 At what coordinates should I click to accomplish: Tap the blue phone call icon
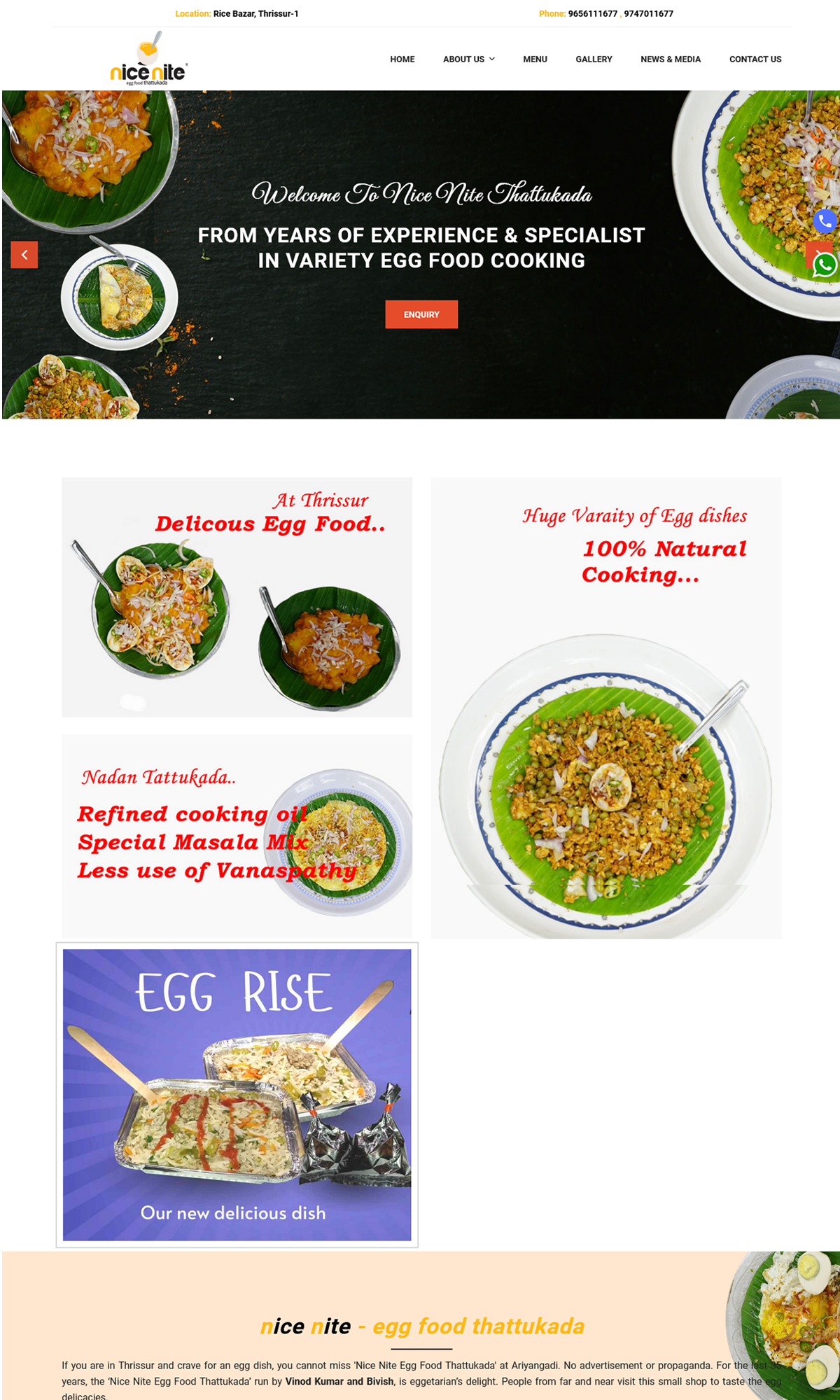pos(825,221)
